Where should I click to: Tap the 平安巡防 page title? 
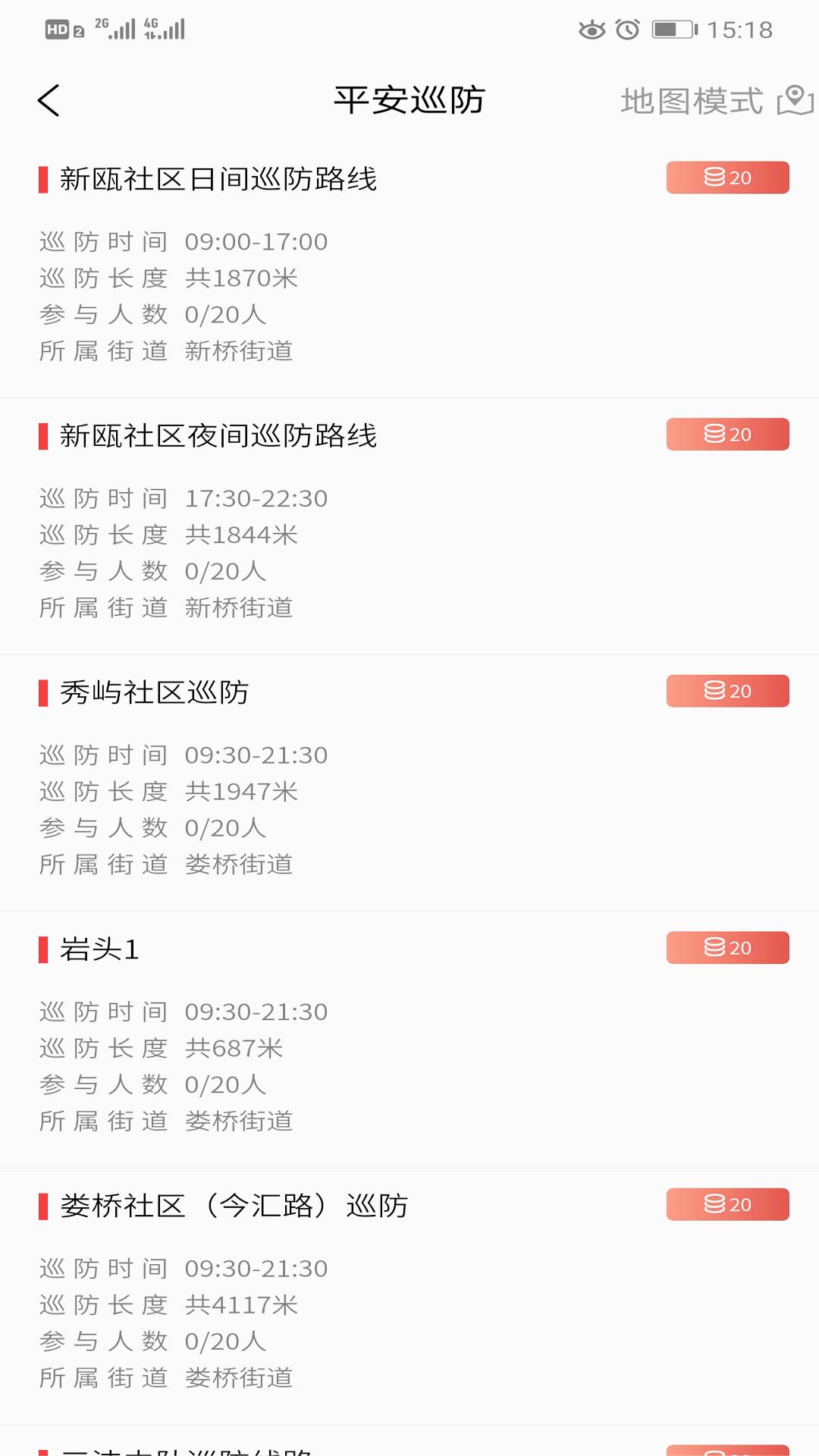pos(409,99)
